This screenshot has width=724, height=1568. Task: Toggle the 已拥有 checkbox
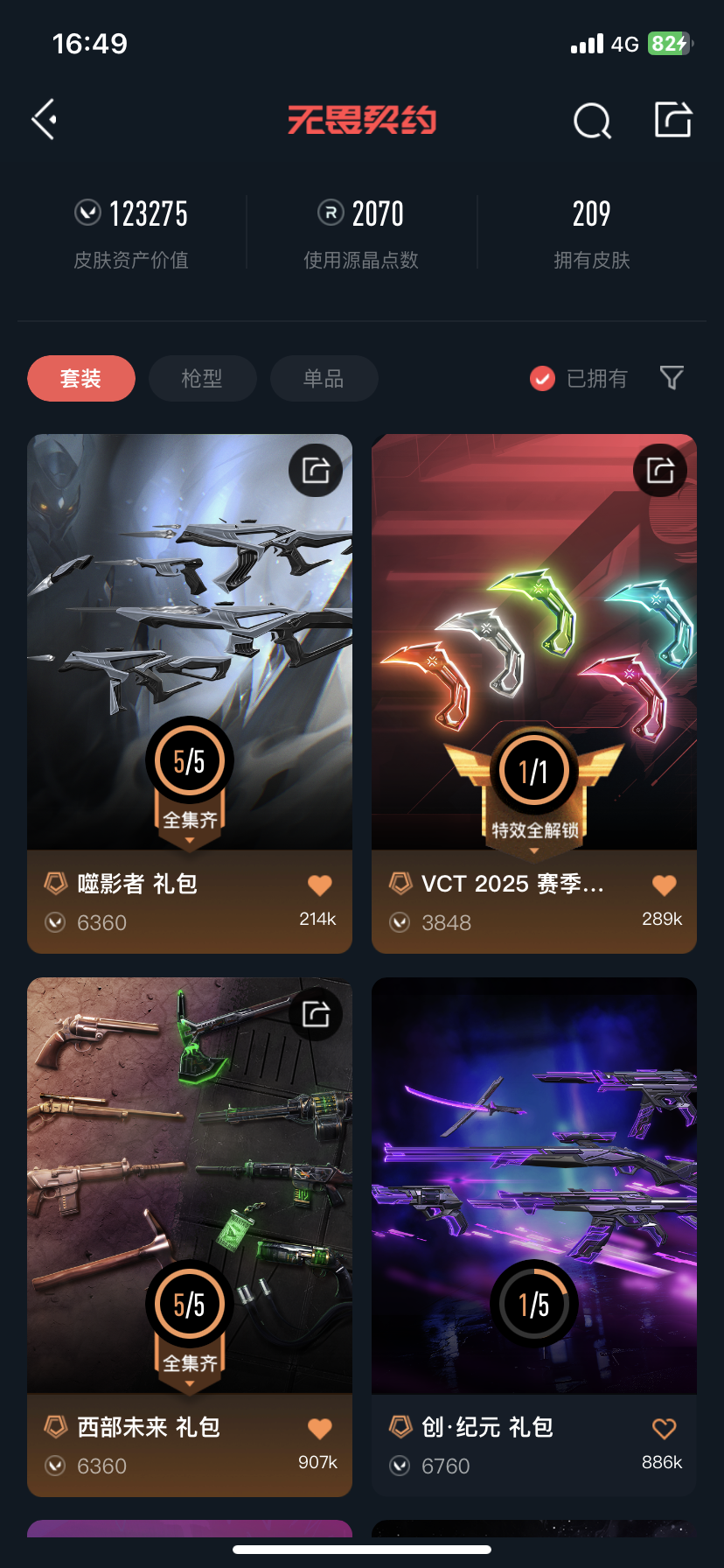(x=543, y=378)
